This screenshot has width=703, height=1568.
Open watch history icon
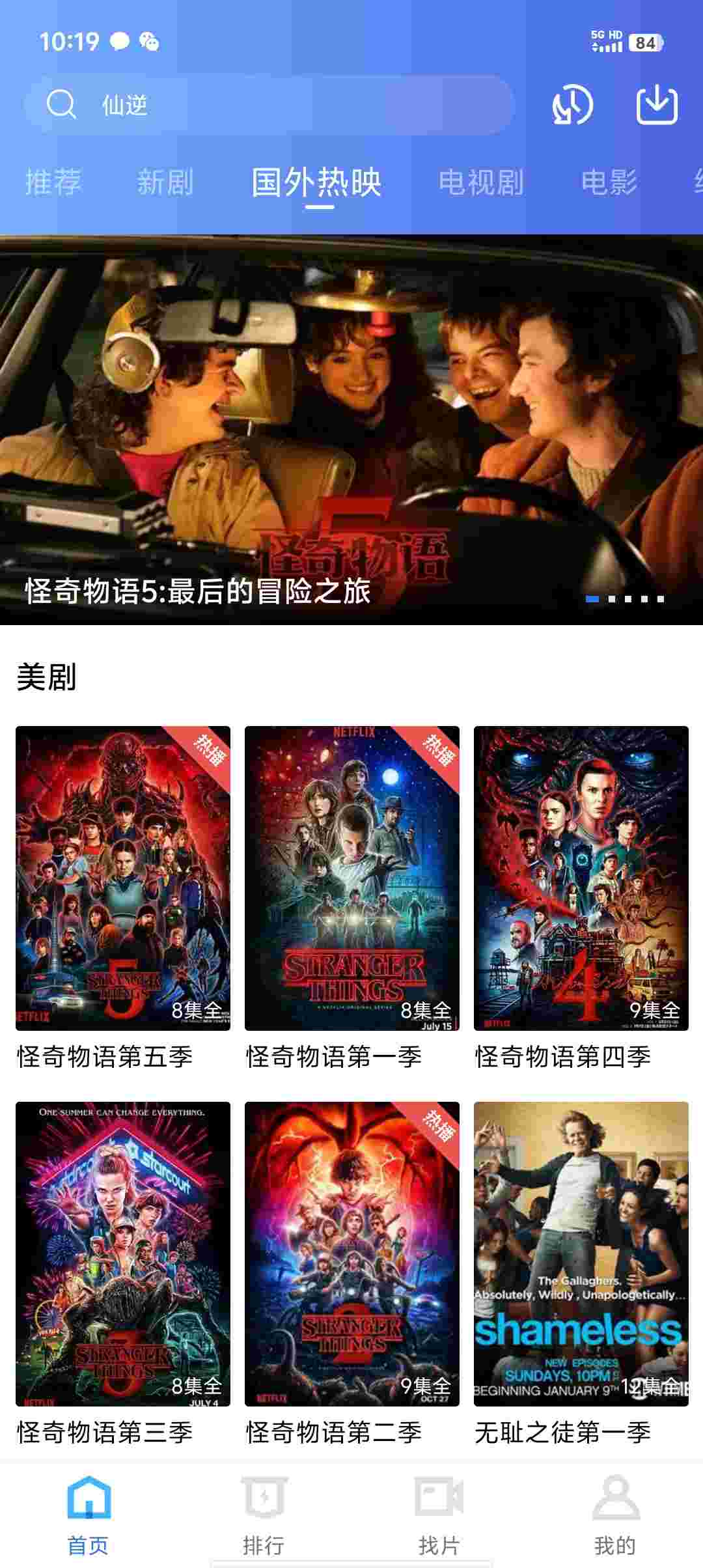click(x=572, y=105)
